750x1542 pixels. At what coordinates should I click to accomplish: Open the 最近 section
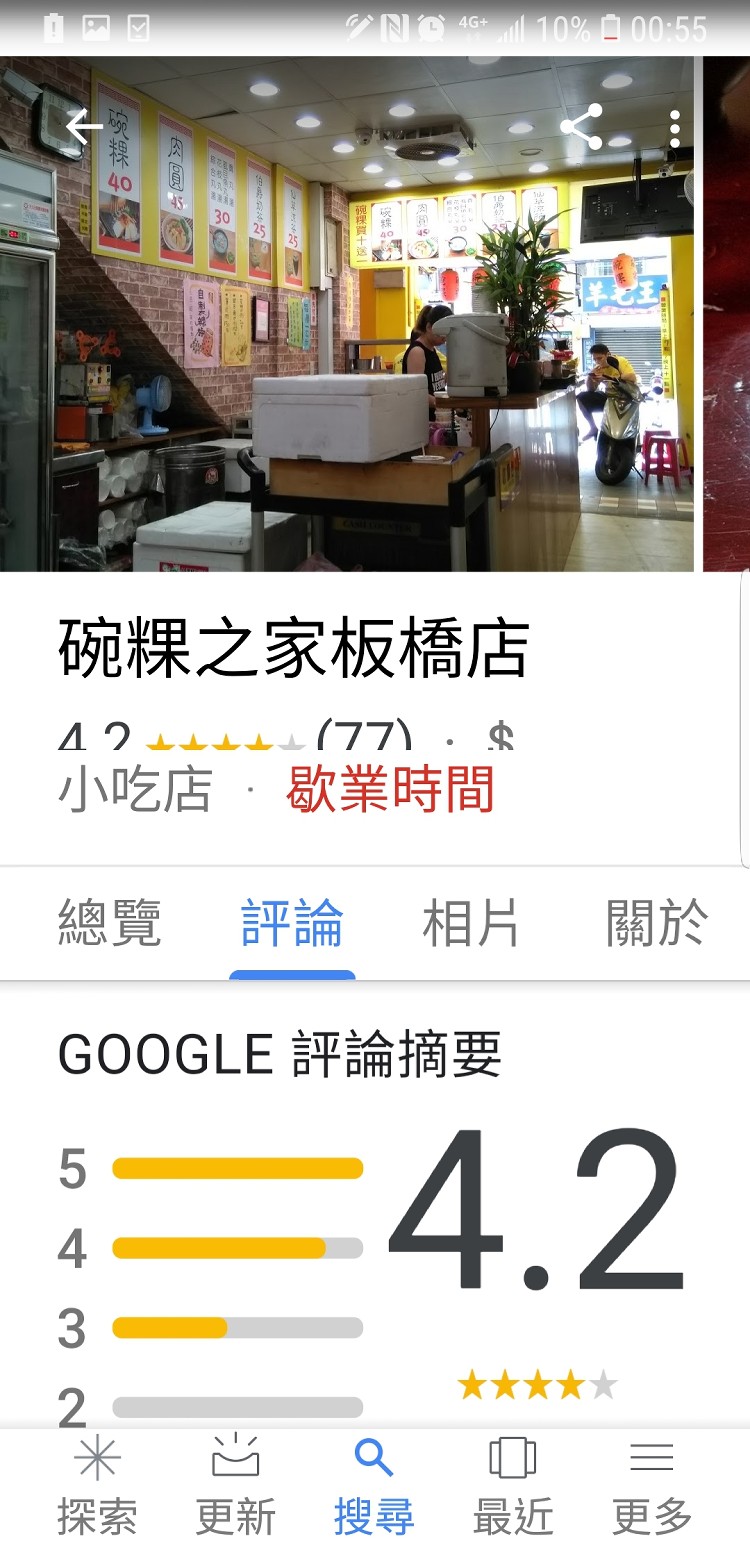click(x=513, y=1487)
